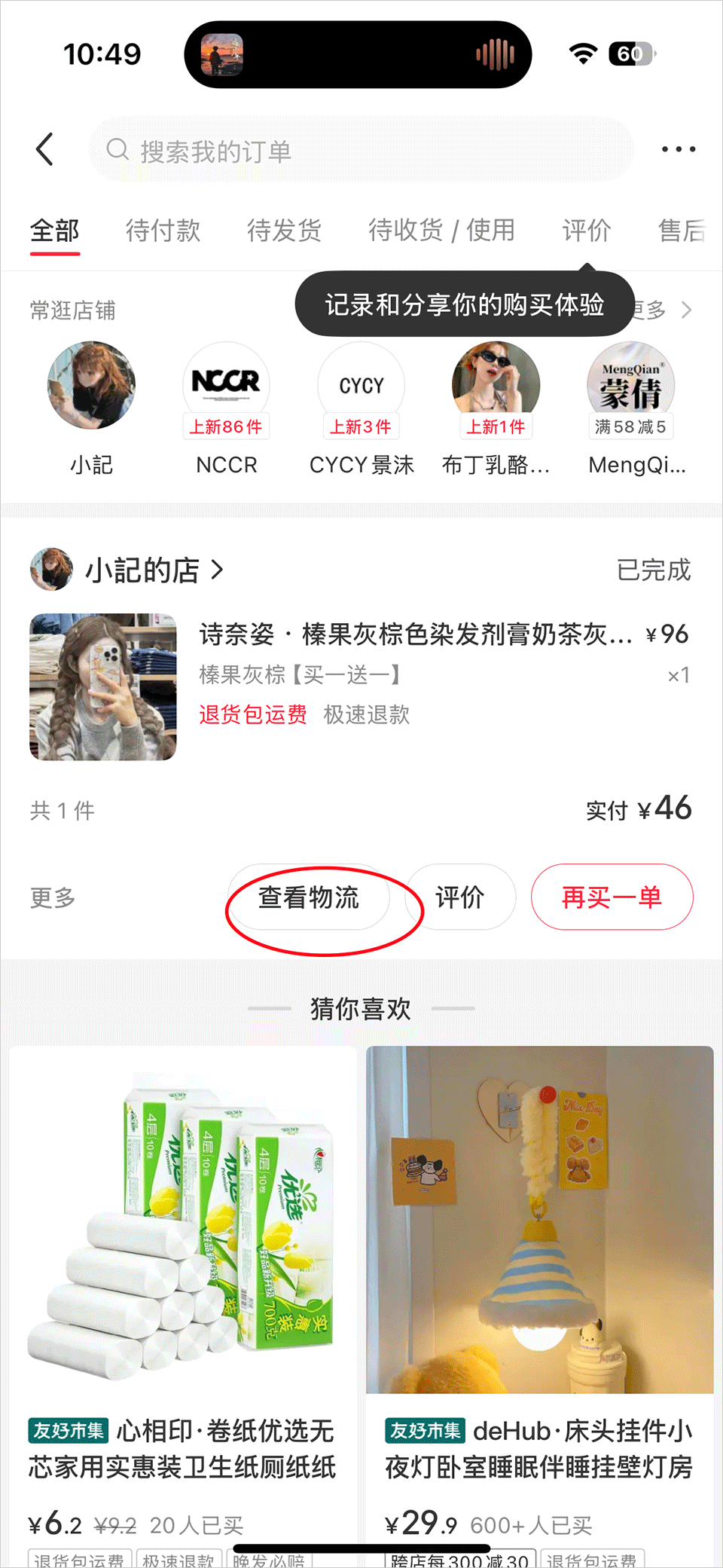Open the CYCY景沫 shop
Screen dimensions: 723x1568
(x=361, y=386)
